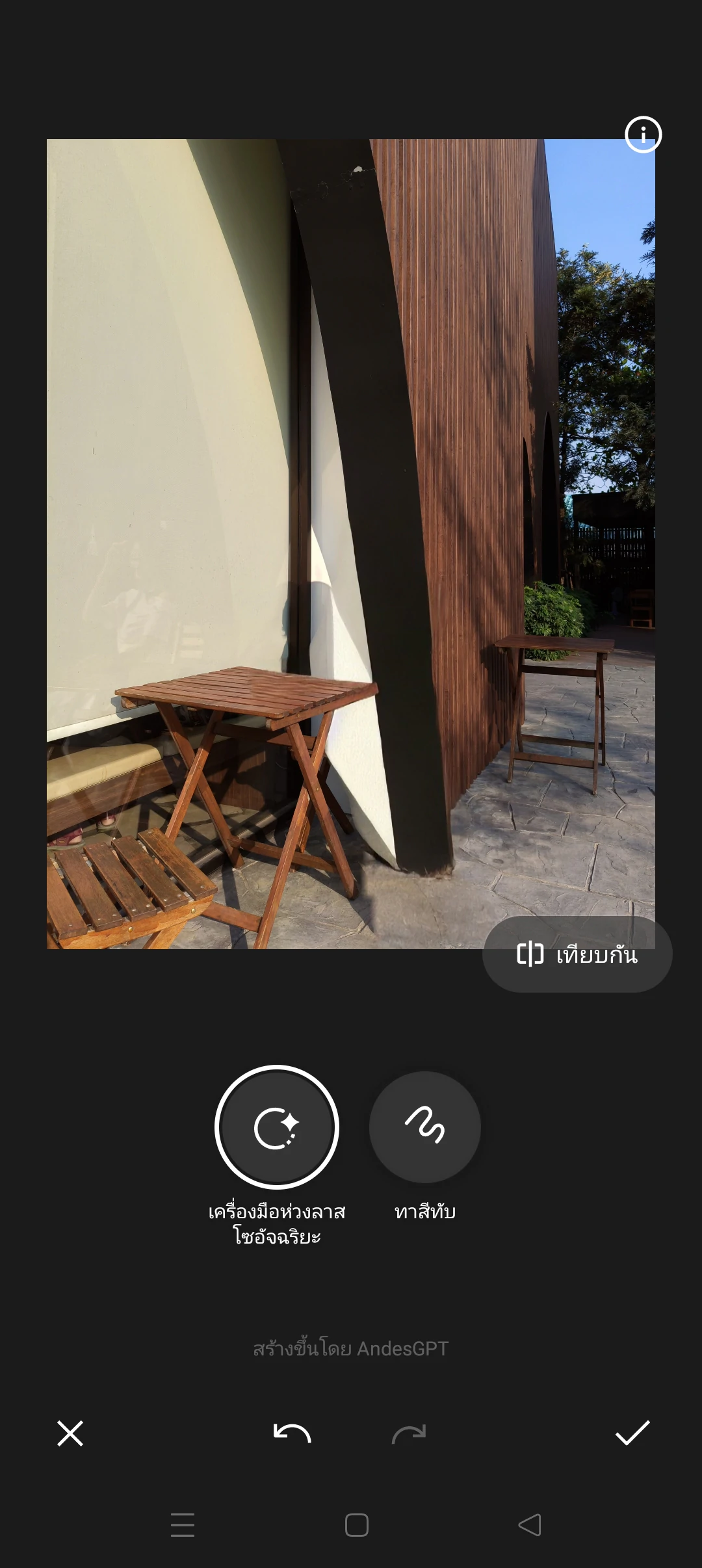Open the info icon above the photo
Screen dimensions: 702x1568
click(643, 135)
